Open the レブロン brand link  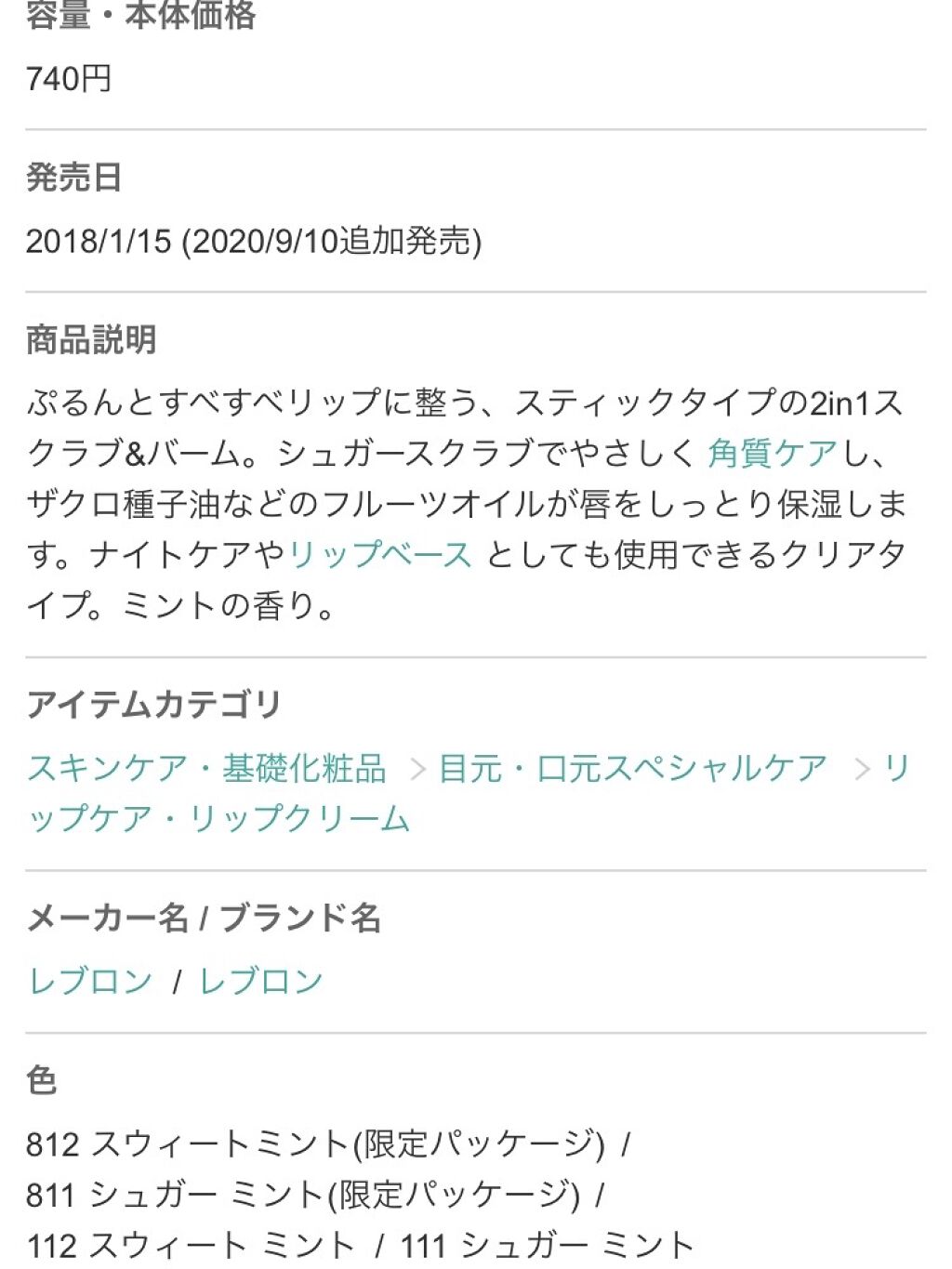coord(261,982)
